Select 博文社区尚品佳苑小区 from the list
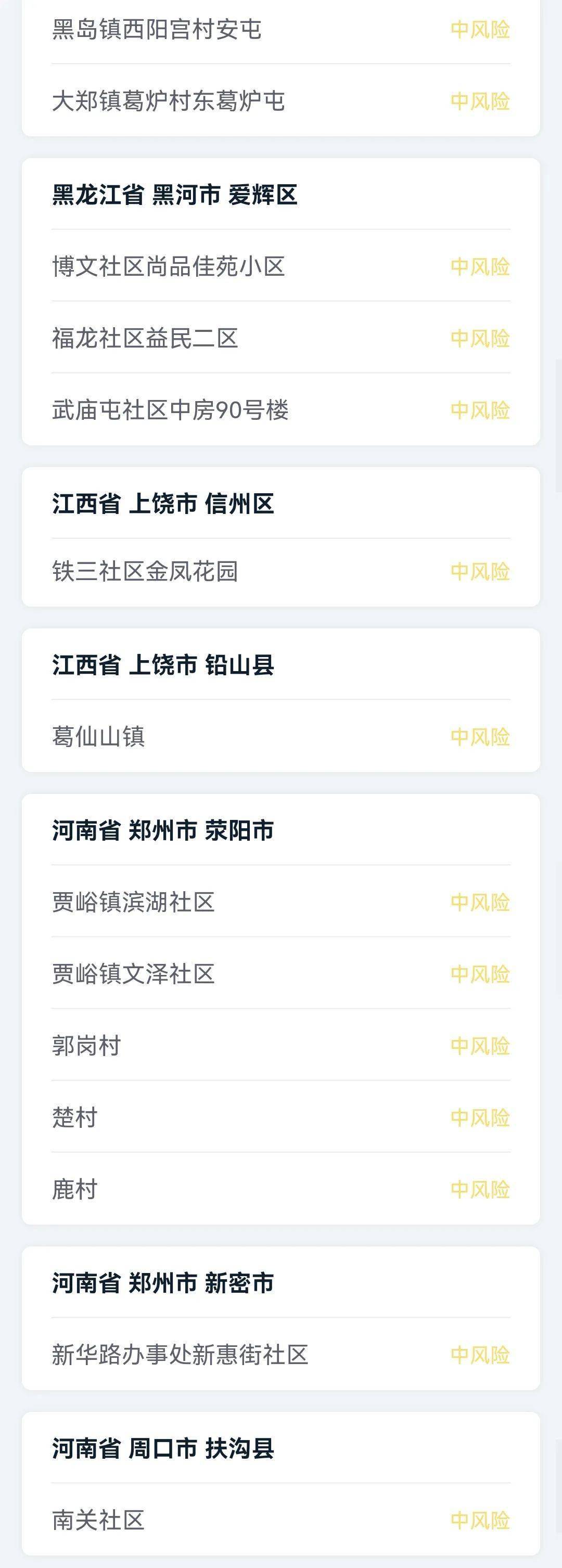Screen dimensions: 562x1568 [x=171, y=265]
